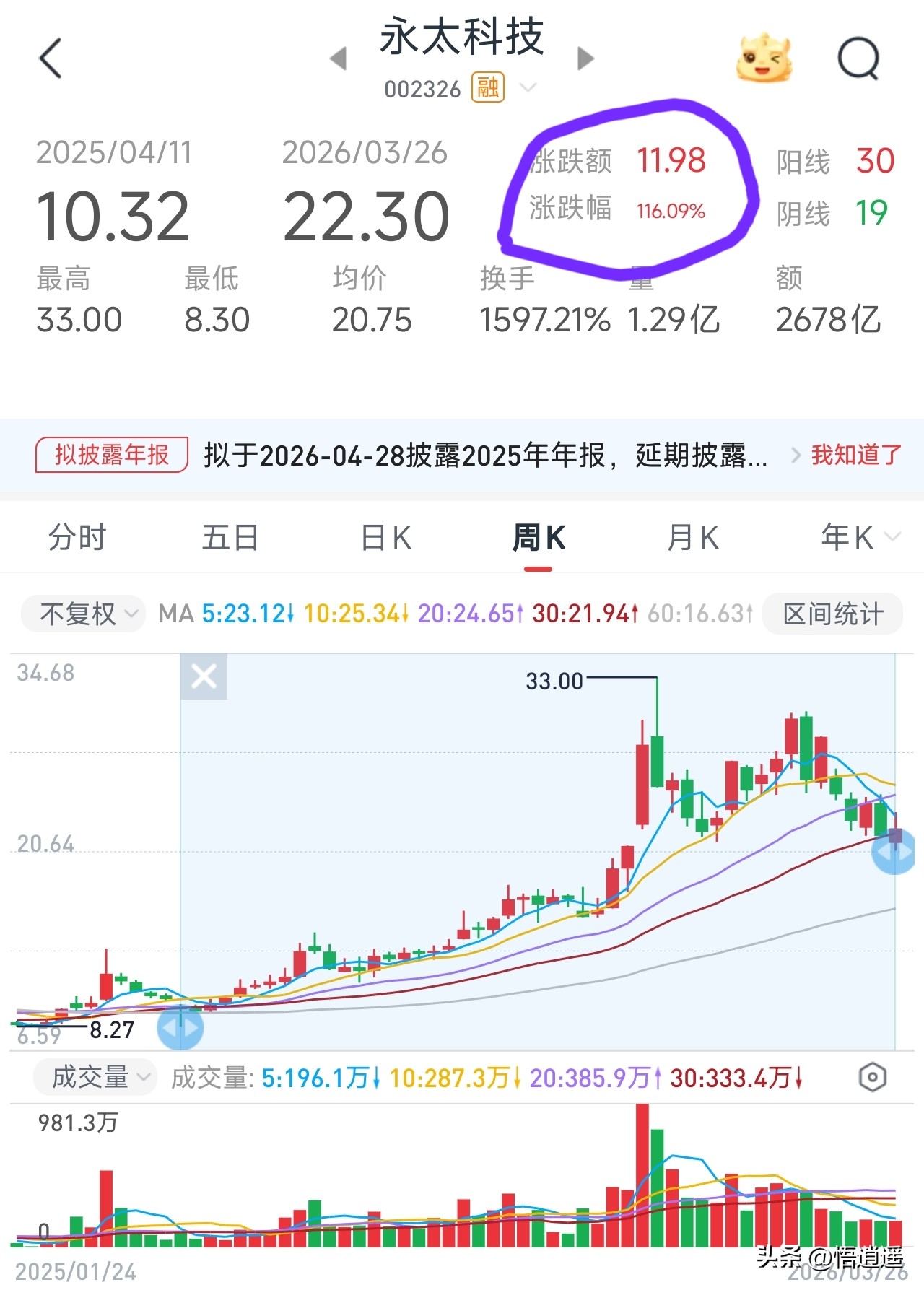924x1290 pixels.
Task: Toggle 区间统计 interval statistics mode
Action: 832,613
